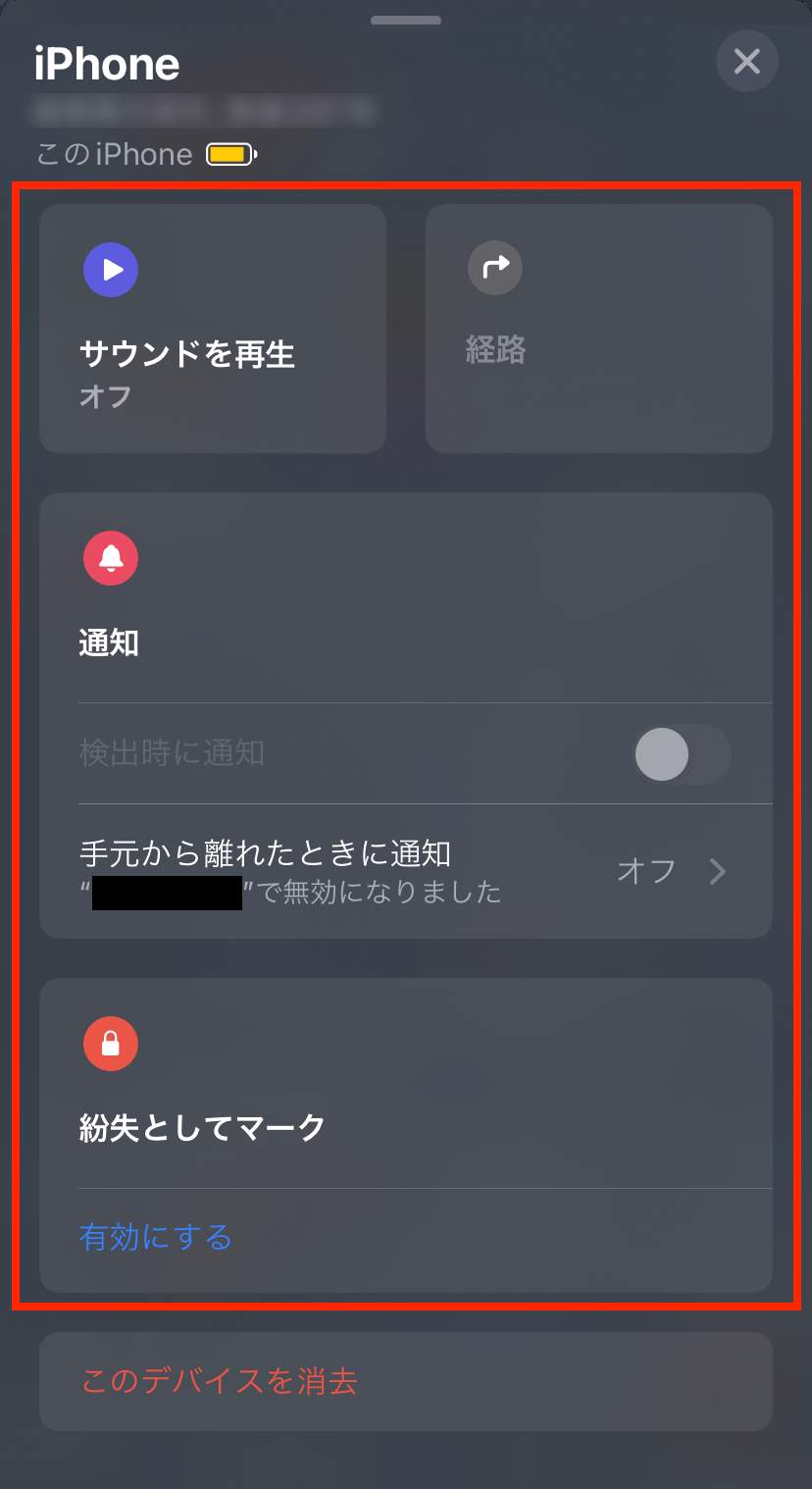Open 手元から離れたときに通知 settings
Image resolution: width=812 pixels, height=1489 pixels.
point(405,870)
